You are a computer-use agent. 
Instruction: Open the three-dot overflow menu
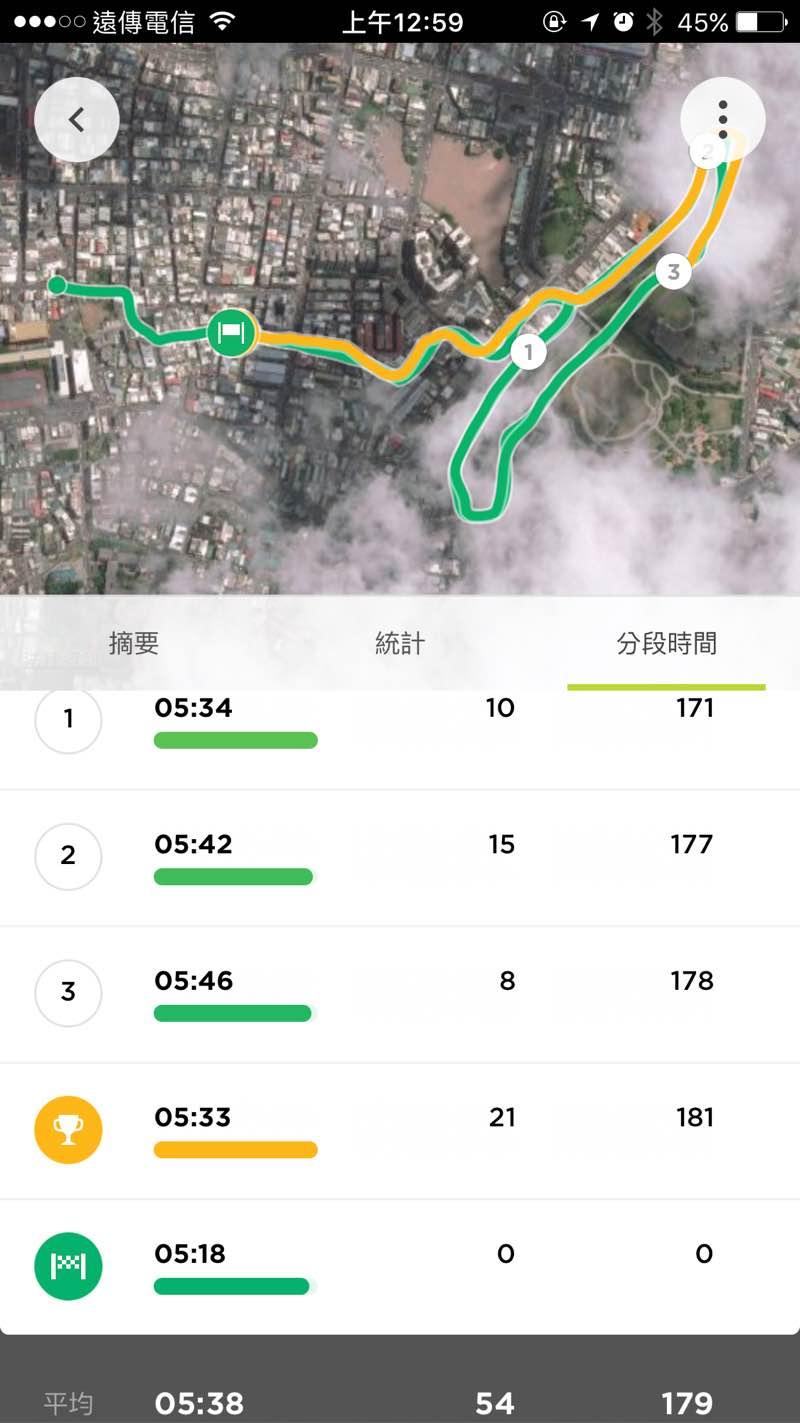click(722, 120)
